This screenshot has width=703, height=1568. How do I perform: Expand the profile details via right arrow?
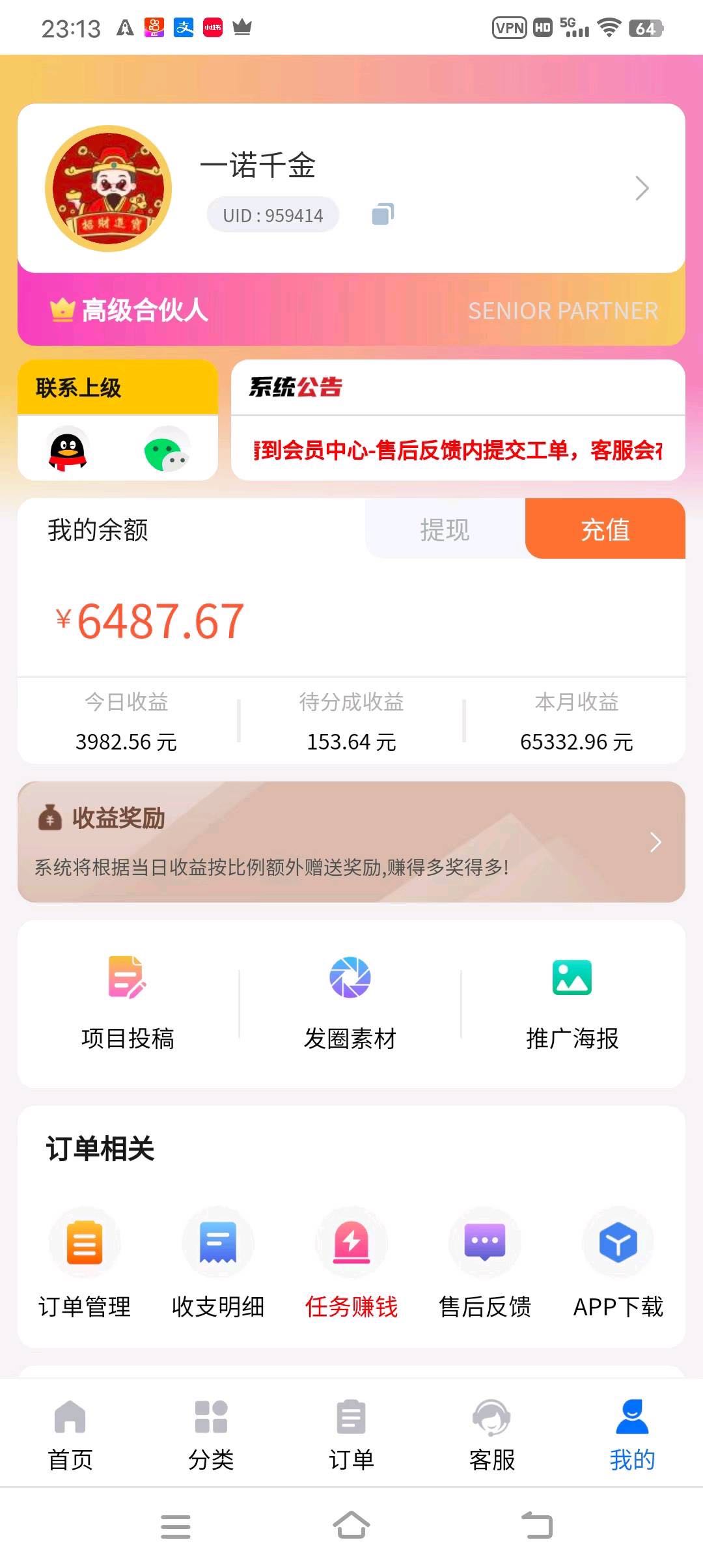641,188
